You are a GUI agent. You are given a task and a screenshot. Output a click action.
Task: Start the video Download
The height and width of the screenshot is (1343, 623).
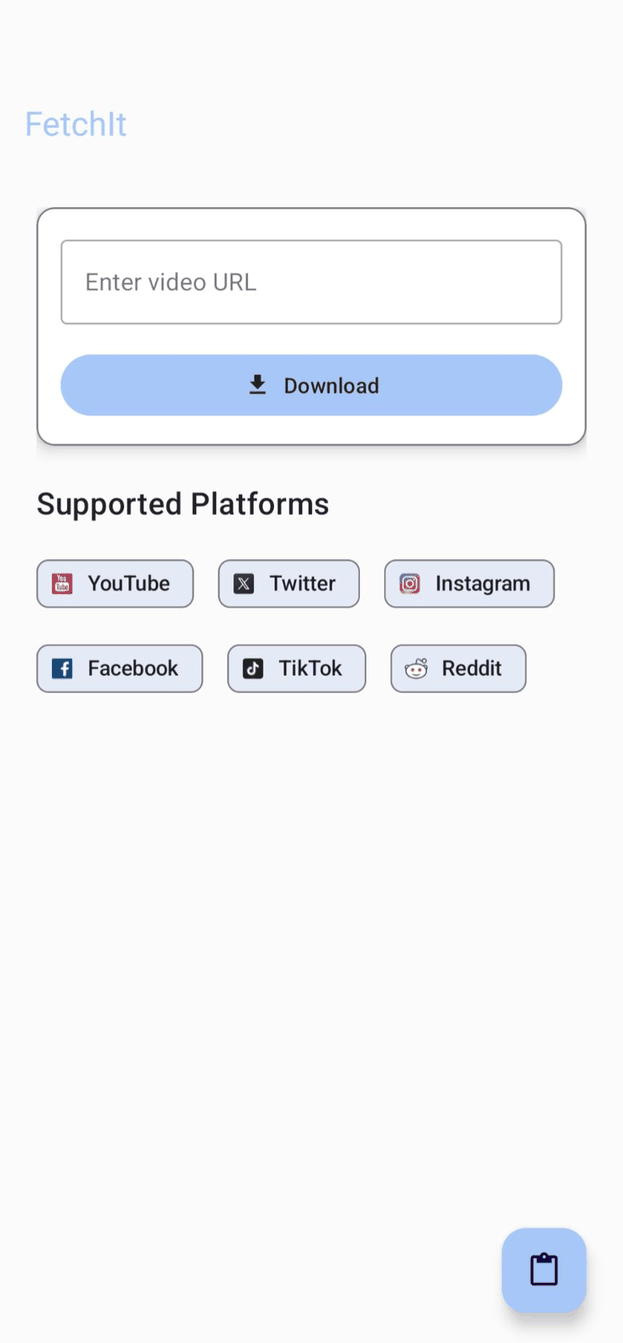point(311,385)
